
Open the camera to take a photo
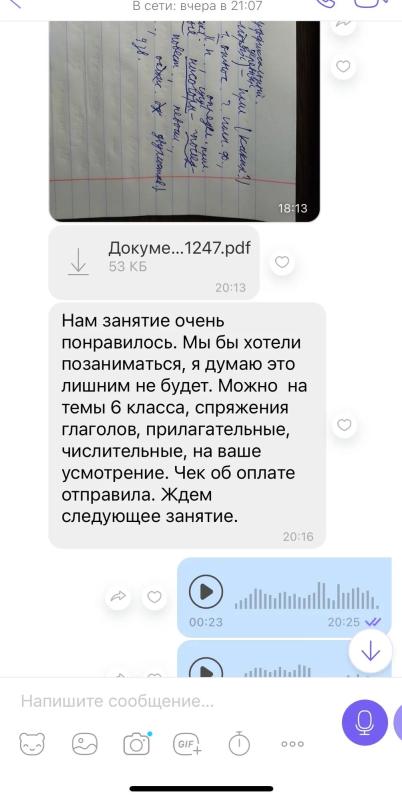[x=137, y=744]
